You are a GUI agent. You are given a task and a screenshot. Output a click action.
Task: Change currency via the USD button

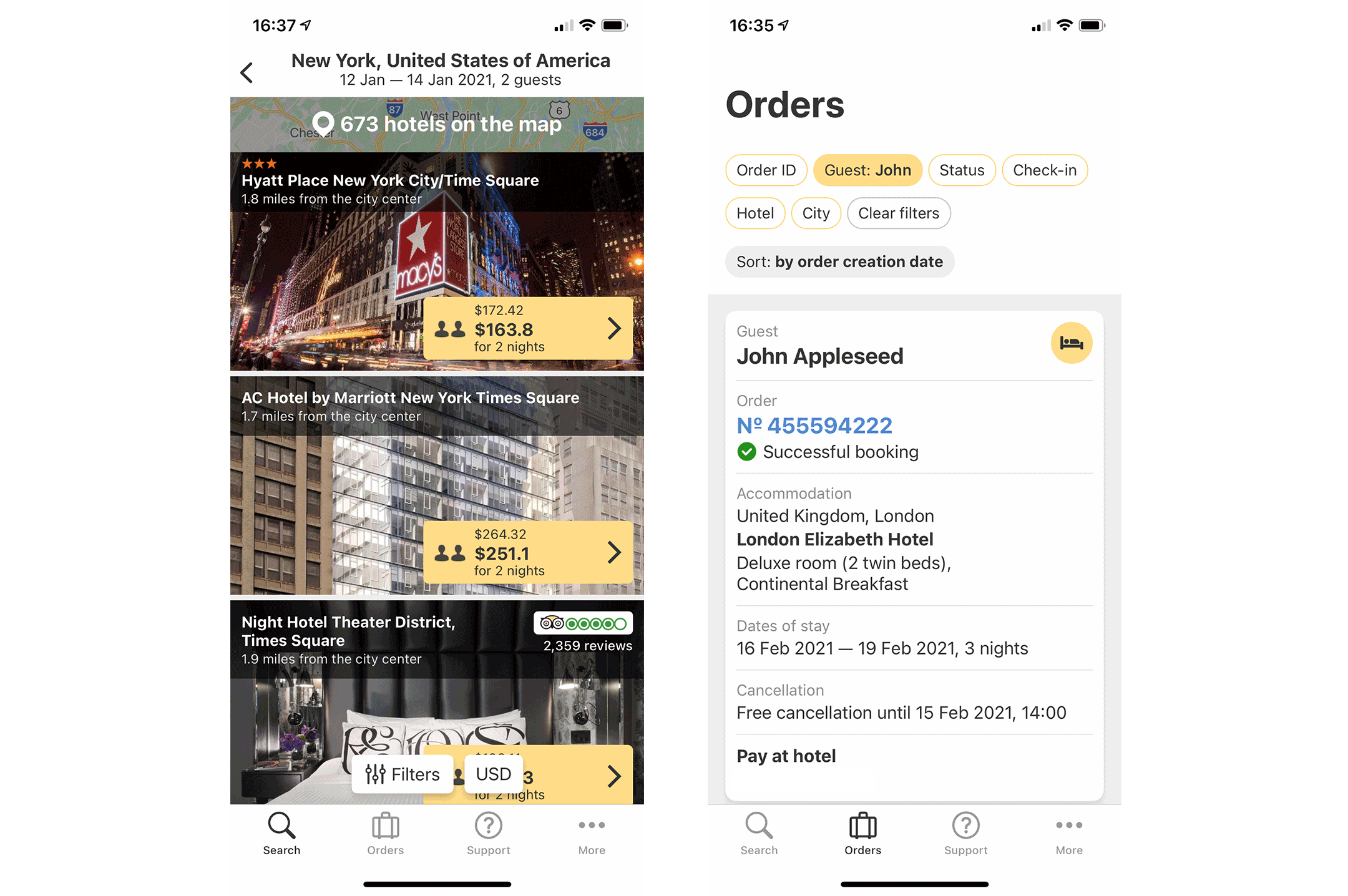point(493,774)
